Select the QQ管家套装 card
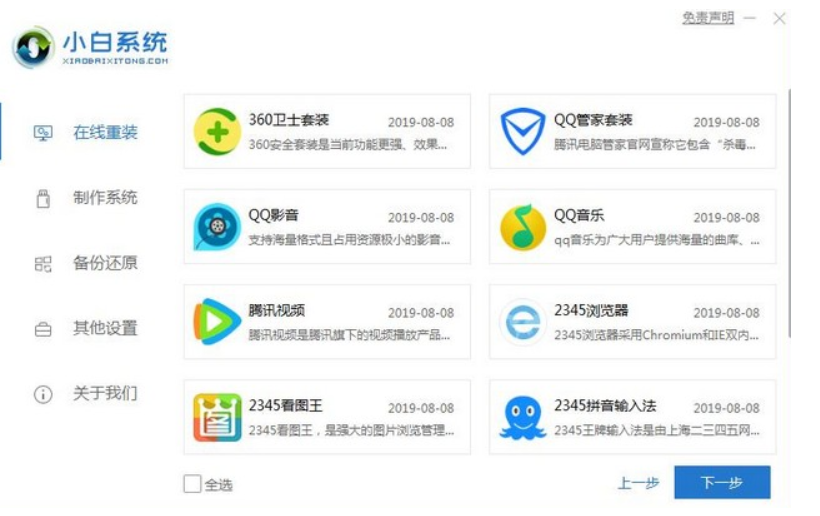This screenshot has height=516, width=820. 632,131
